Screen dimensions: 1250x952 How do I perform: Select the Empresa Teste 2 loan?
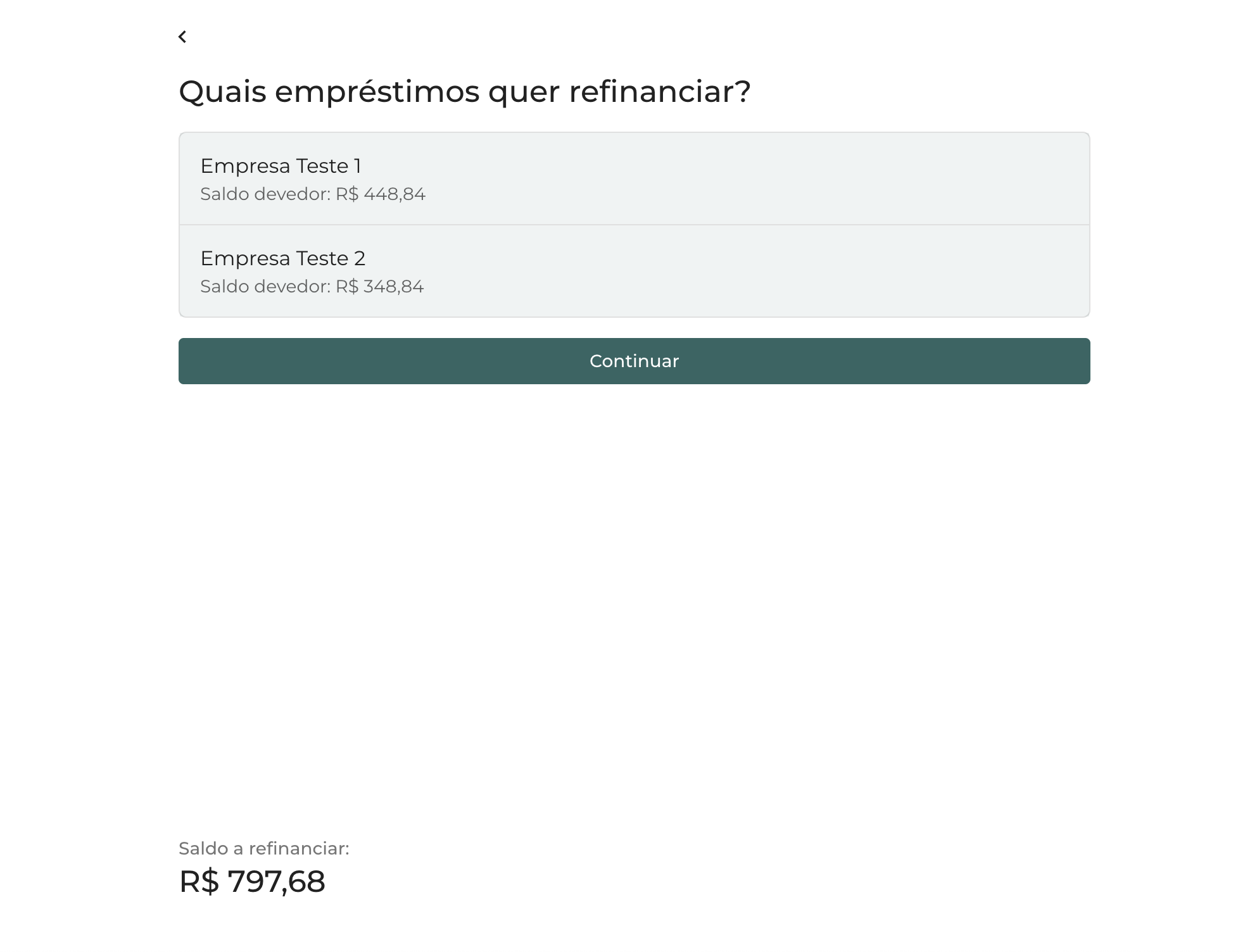point(633,272)
